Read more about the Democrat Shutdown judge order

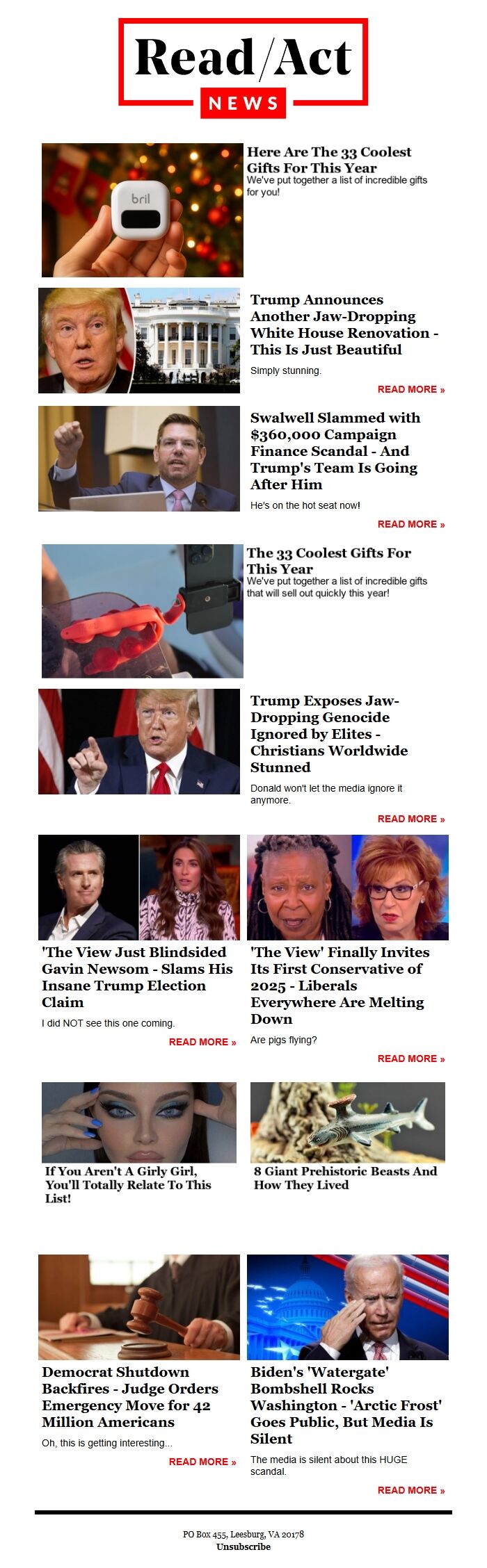[x=202, y=1462]
